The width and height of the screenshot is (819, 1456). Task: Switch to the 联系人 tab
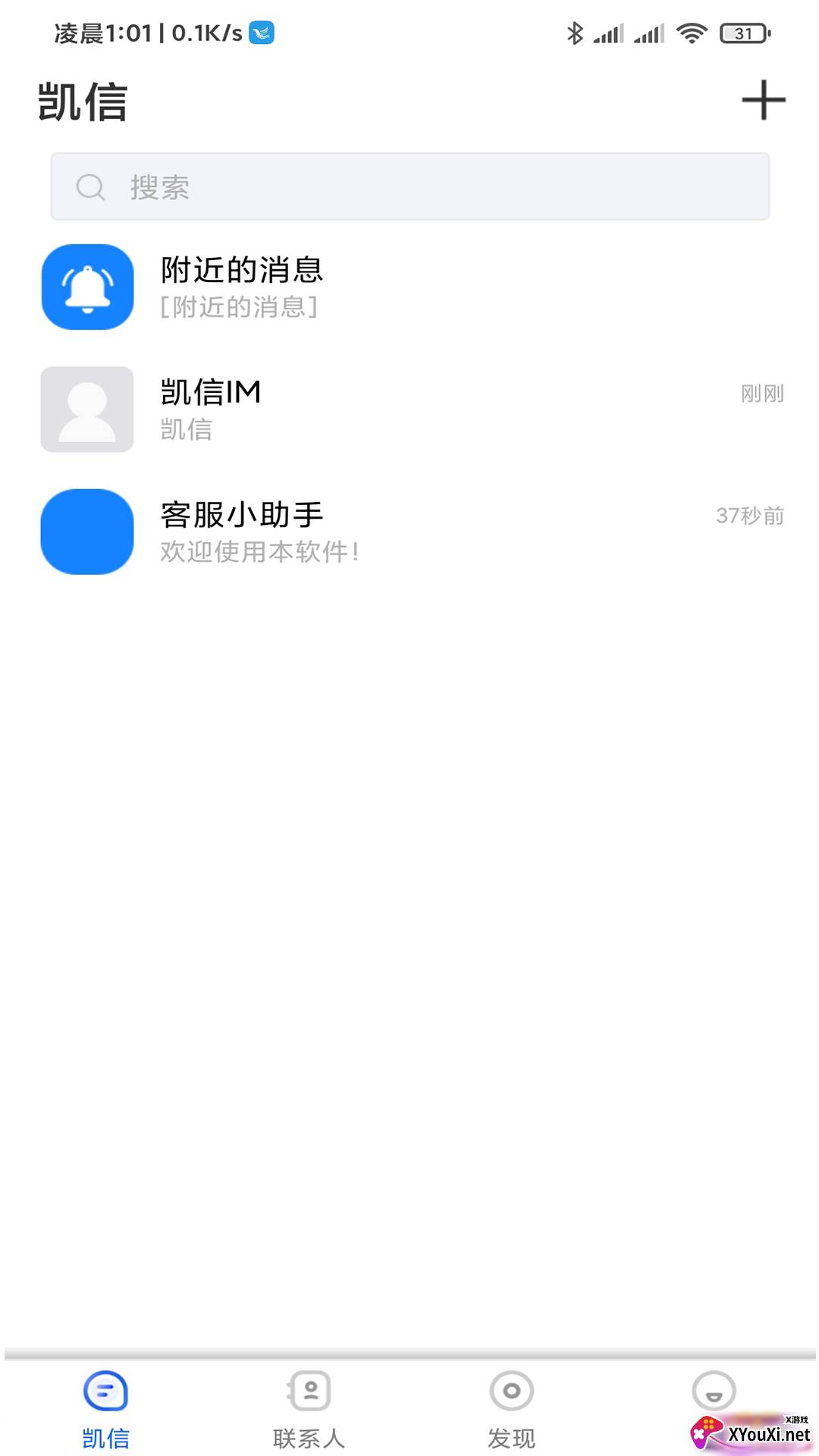click(308, 1410)
